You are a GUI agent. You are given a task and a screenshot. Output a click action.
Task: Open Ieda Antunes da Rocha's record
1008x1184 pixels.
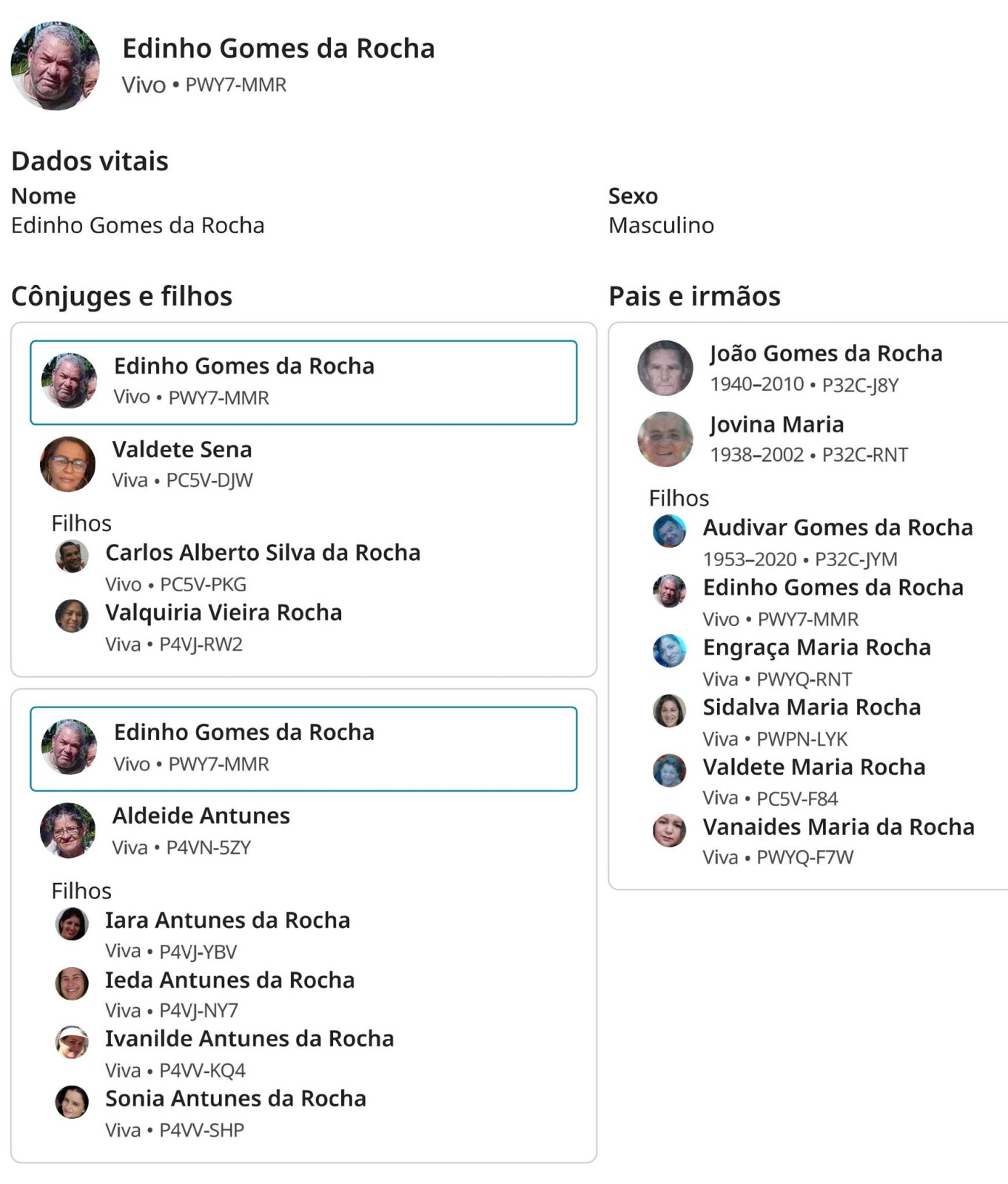(x=229, y=980)
